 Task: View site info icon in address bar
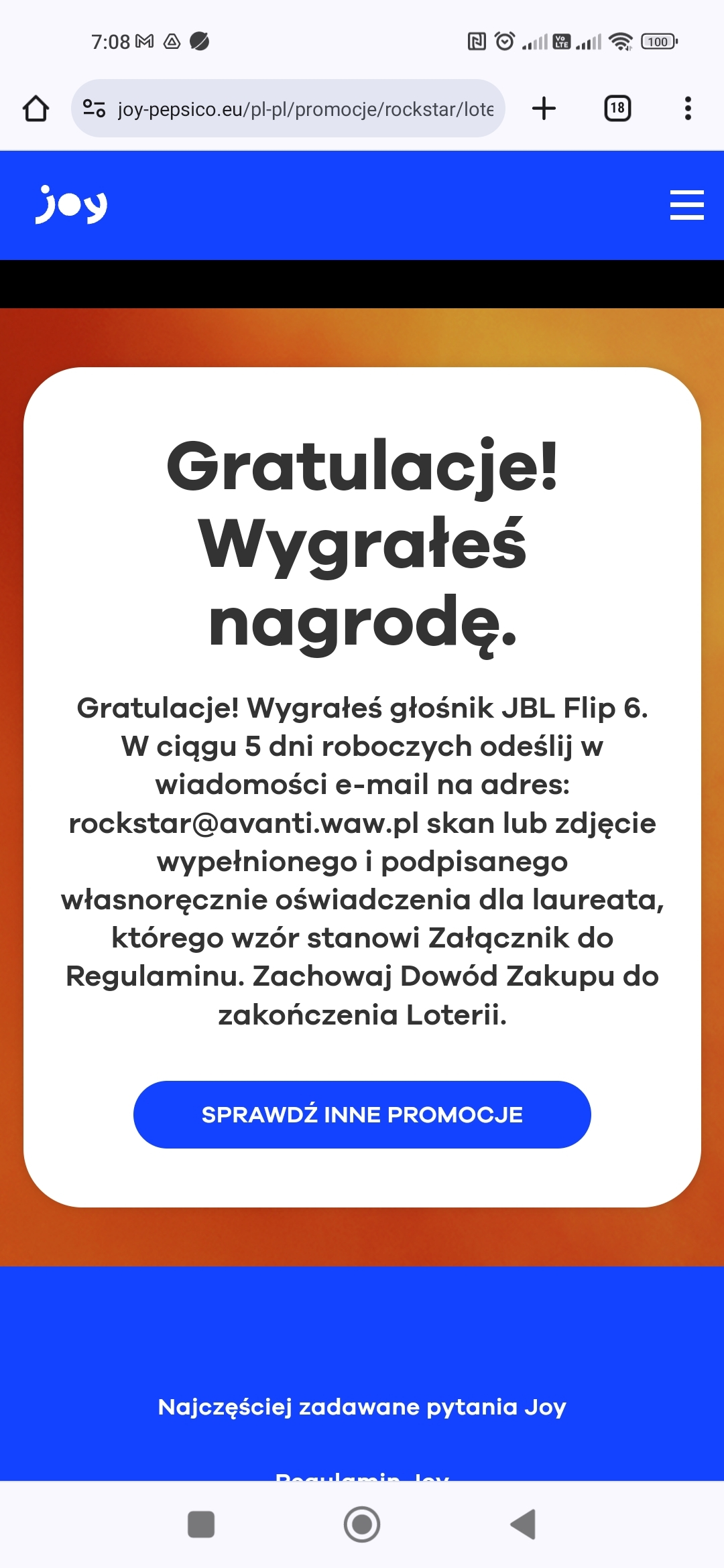[x=94, y=109]
